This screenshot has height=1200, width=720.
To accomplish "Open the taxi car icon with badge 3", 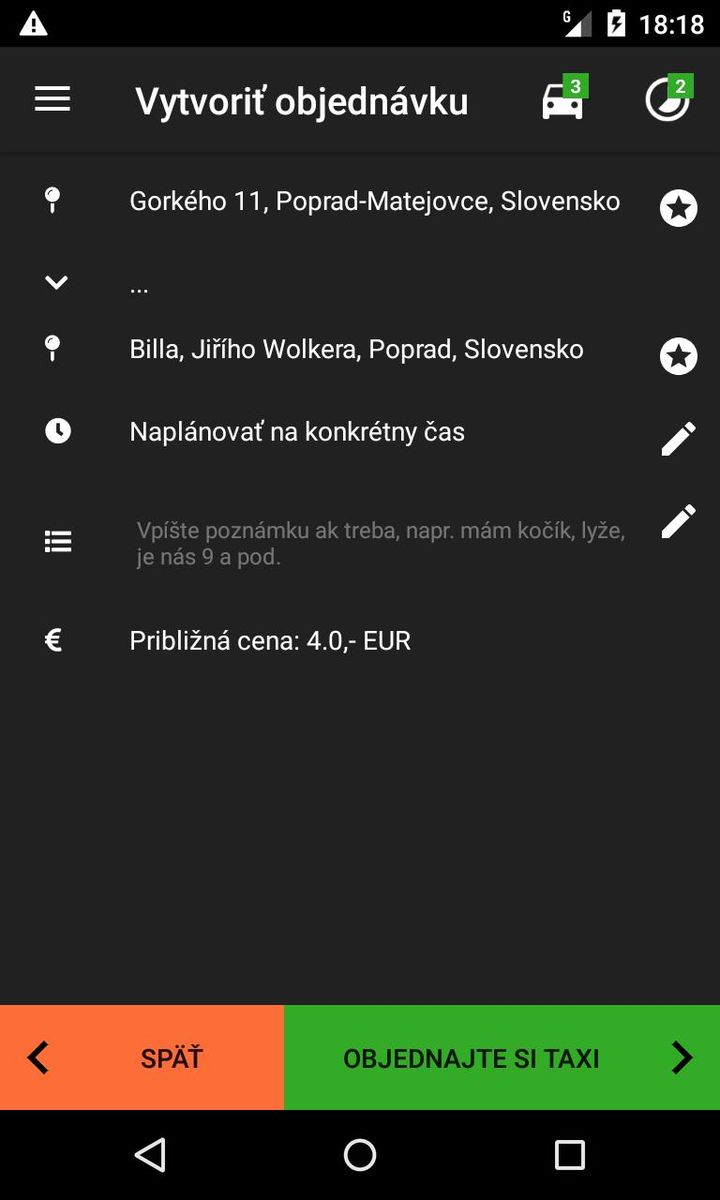I will 563,101.
